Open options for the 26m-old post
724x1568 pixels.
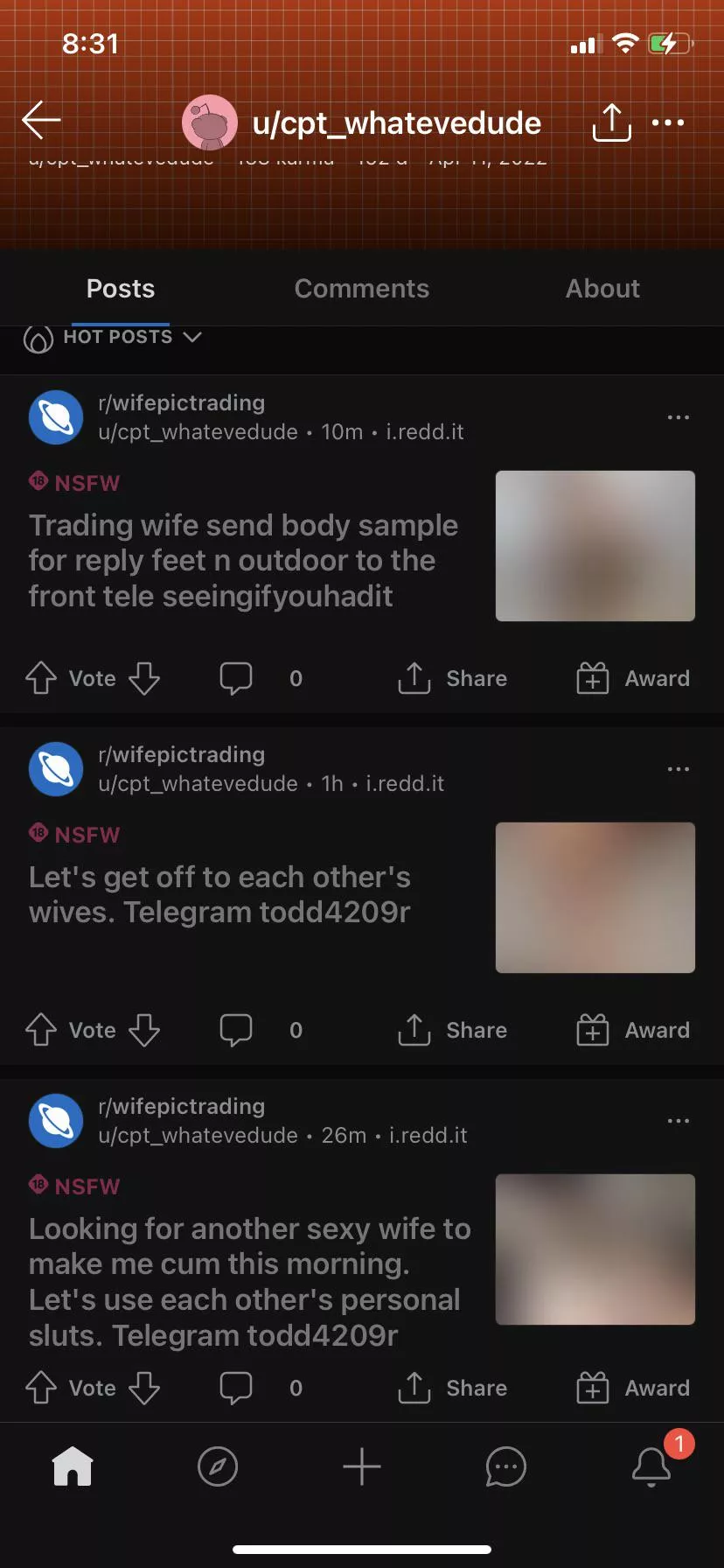point(678,1121)
